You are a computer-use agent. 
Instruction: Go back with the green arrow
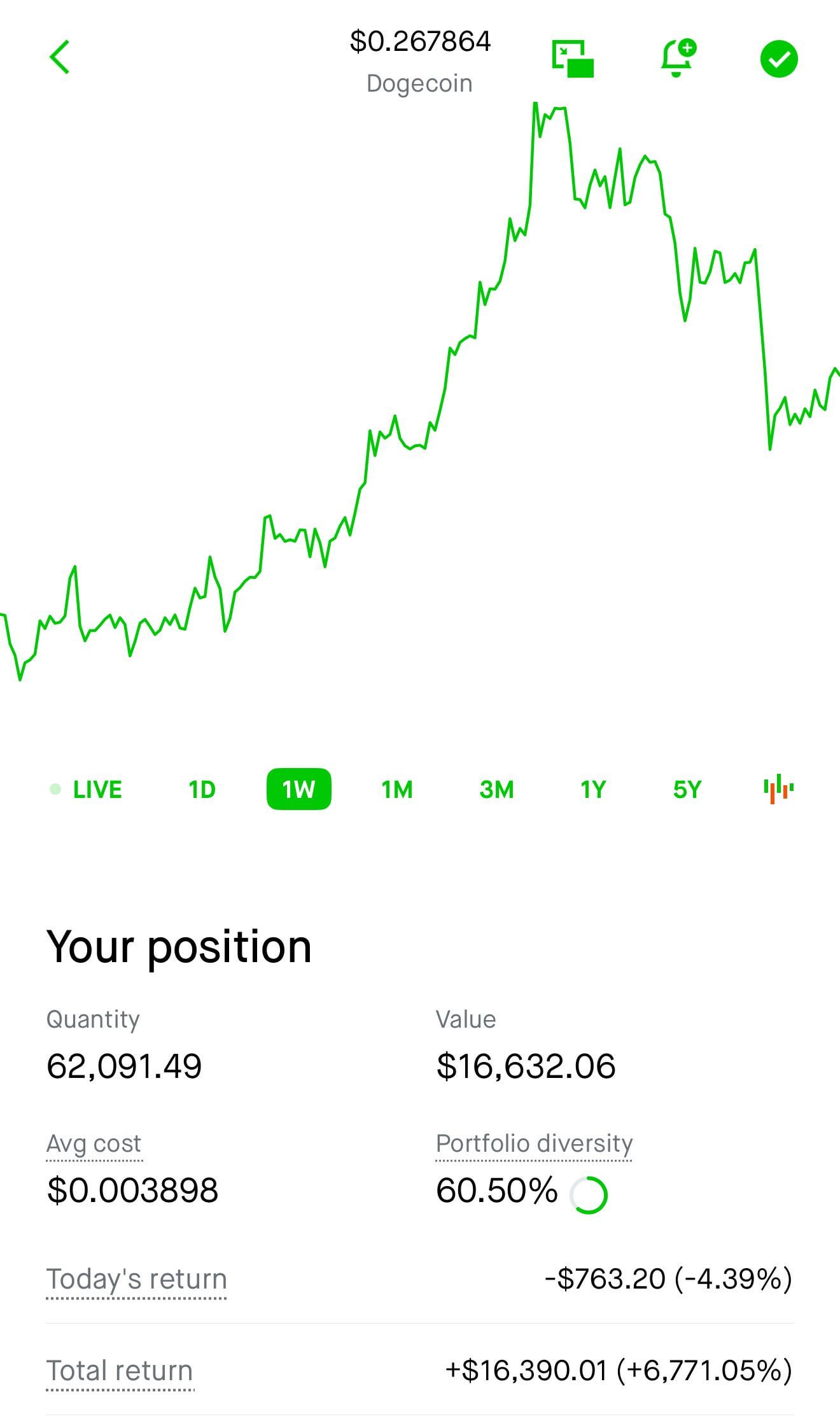tap(59, 57)
